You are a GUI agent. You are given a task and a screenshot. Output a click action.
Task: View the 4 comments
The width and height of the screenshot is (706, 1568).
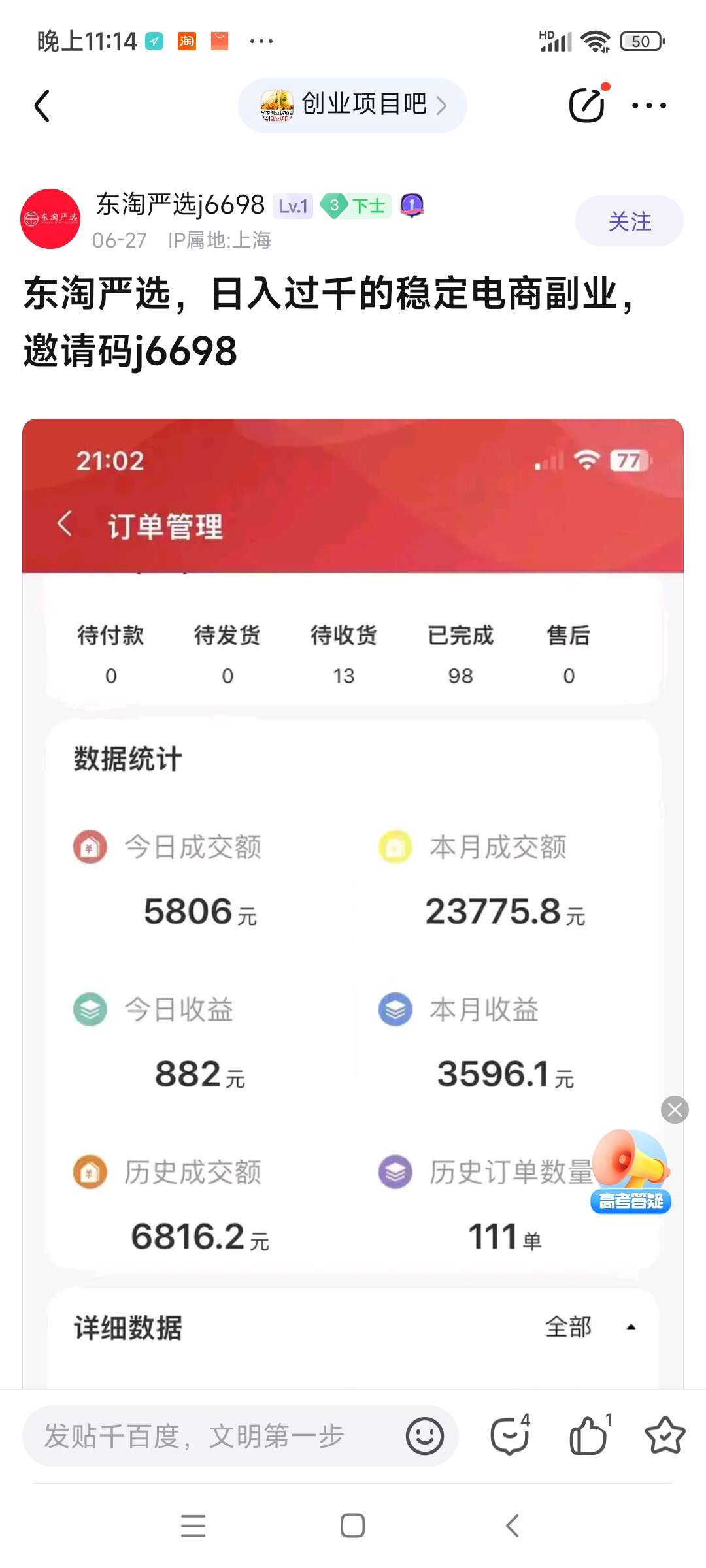(x=510, y=1436)
